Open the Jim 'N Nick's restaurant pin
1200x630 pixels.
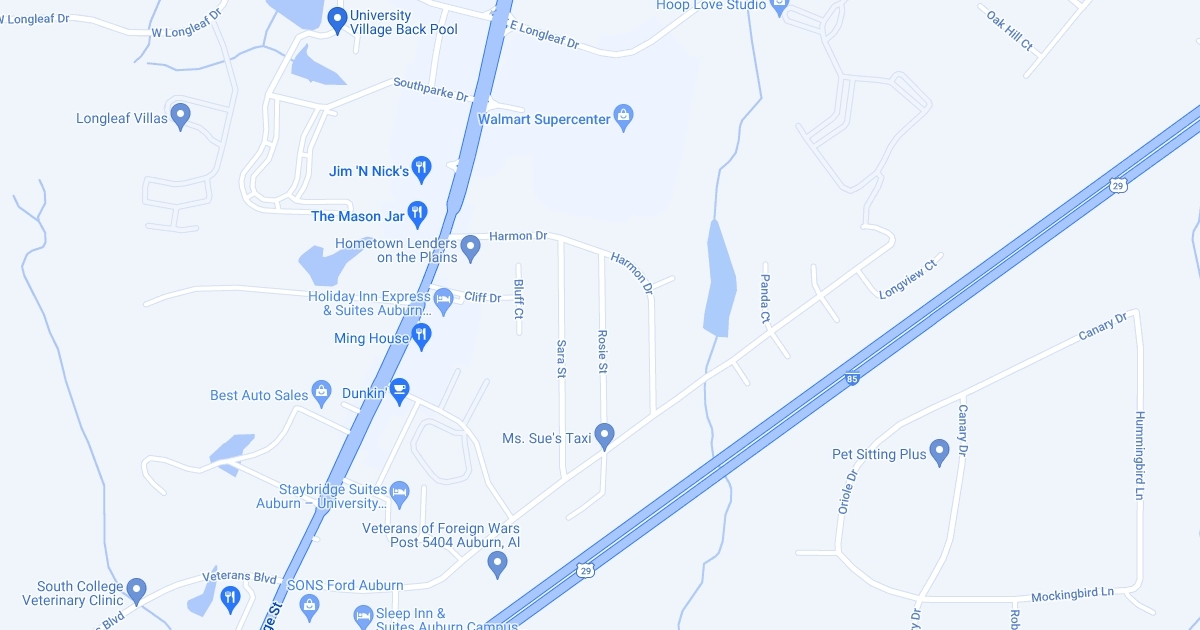(x=421, y=169)
